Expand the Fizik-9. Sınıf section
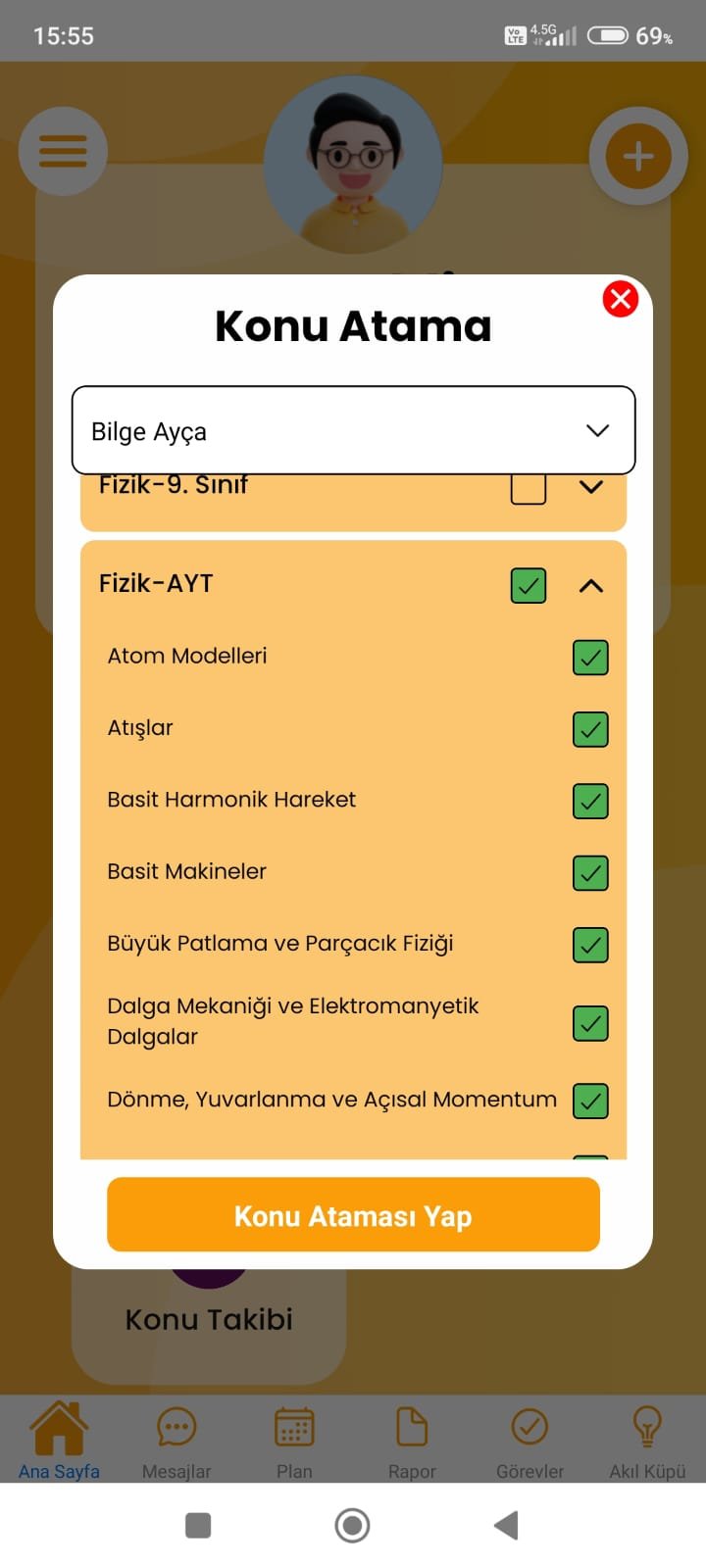 coord(591,486)
